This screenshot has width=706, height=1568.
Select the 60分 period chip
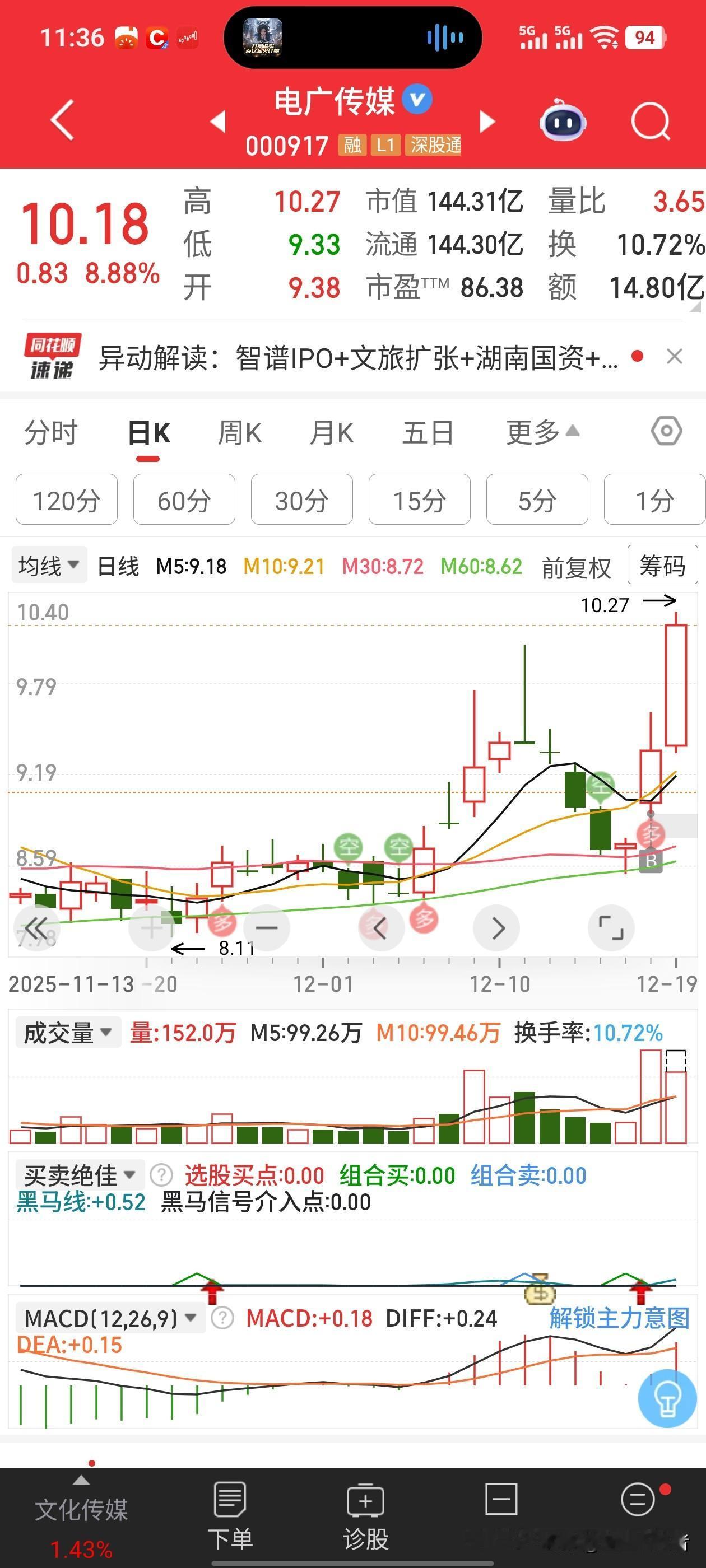point(184,500)
